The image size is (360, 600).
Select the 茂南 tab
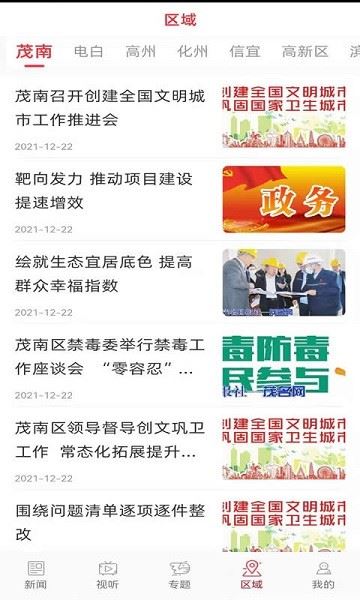tap(34, 51)
